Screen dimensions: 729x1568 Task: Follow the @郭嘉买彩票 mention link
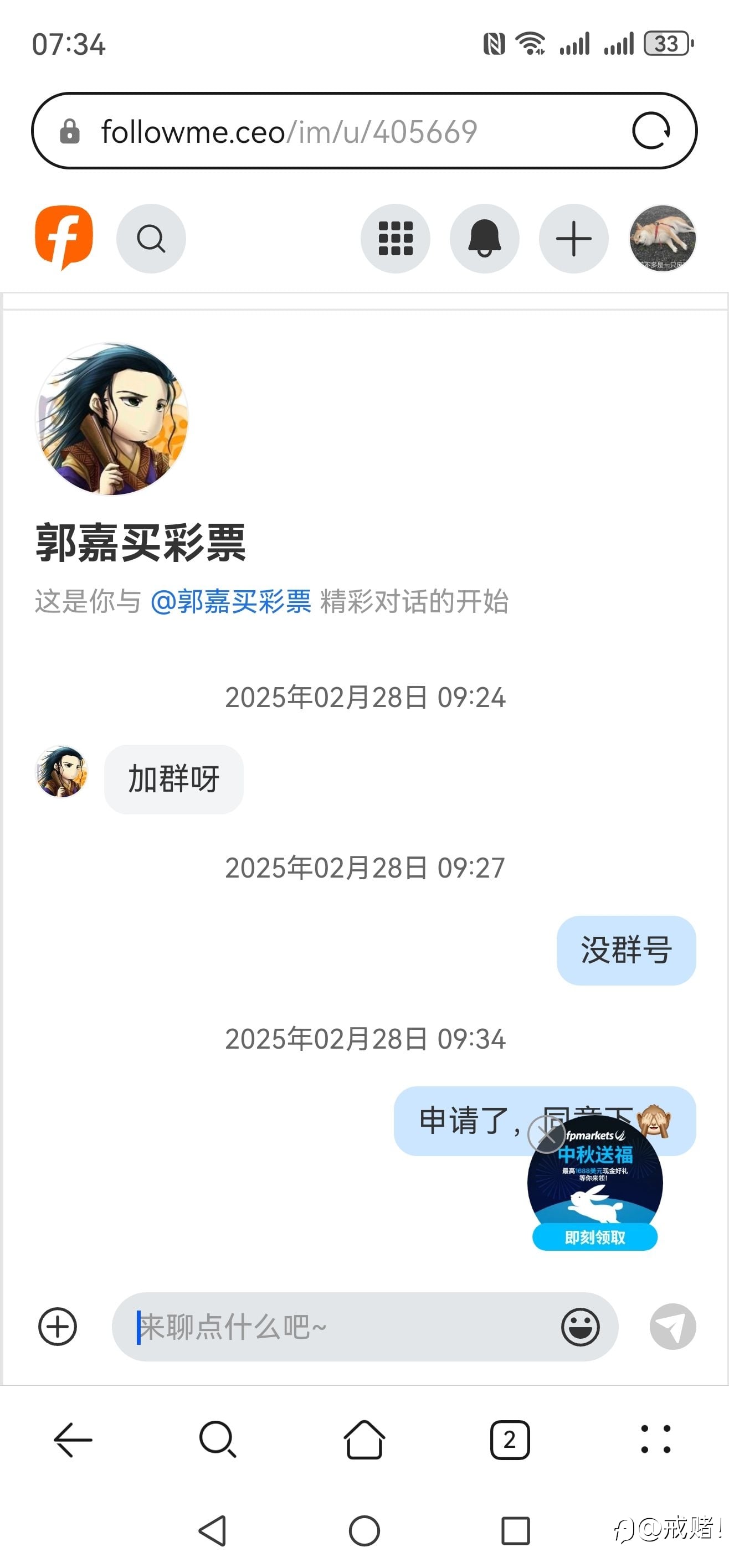231,601
